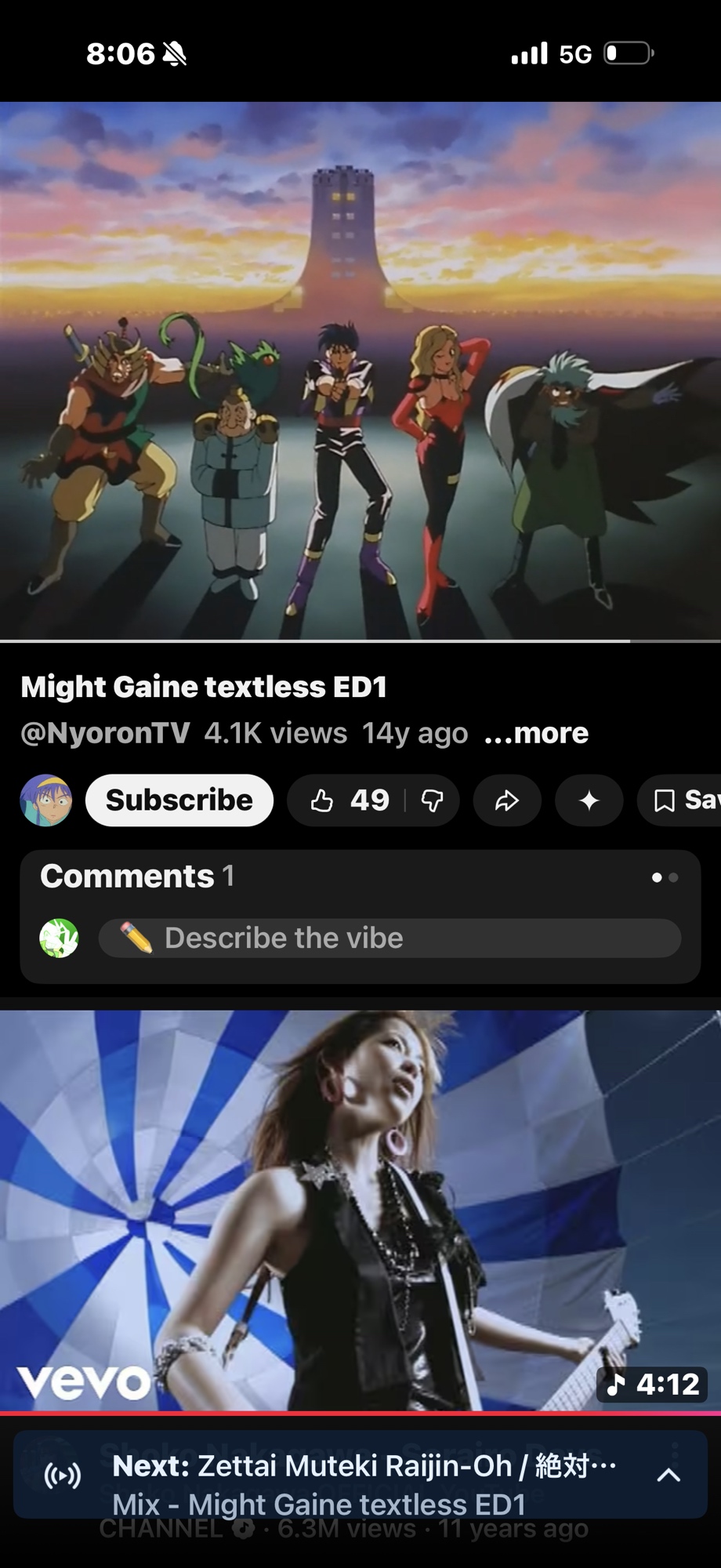Open the sparkle Ask button

tap(589, 800)
